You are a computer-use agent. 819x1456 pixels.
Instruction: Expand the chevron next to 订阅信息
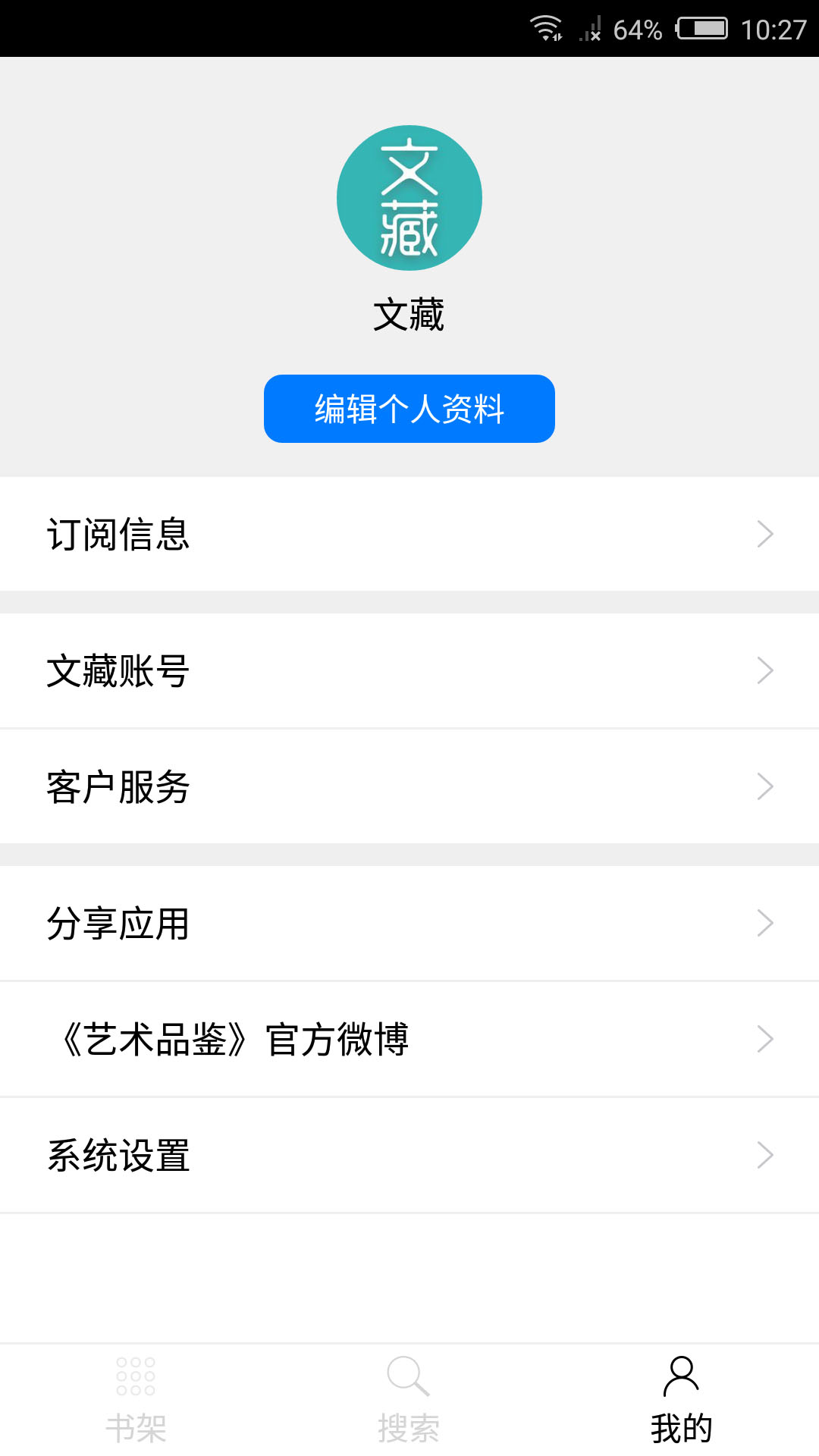(x=764, y=534)
